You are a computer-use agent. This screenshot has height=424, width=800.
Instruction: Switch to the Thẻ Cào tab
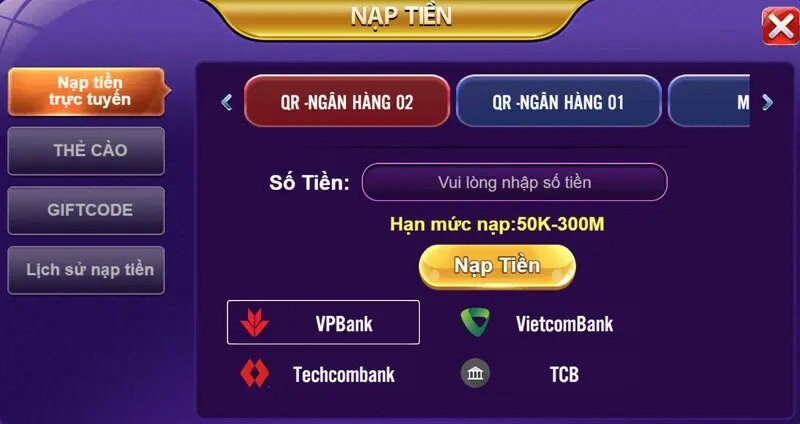[x=85, y=150]
